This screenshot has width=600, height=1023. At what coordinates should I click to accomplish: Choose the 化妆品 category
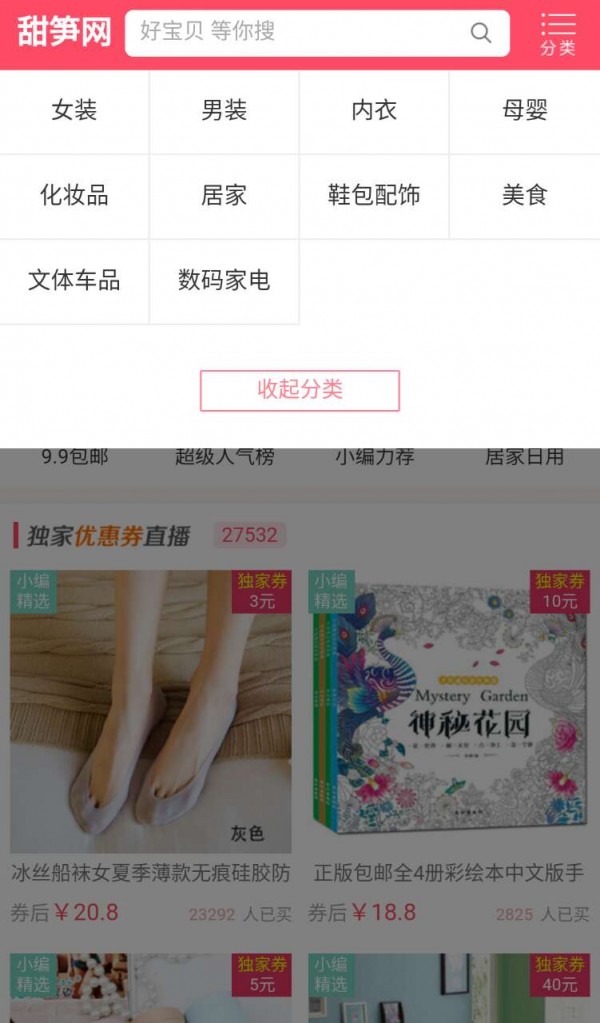pyautogui.click(x=74, y=196)
